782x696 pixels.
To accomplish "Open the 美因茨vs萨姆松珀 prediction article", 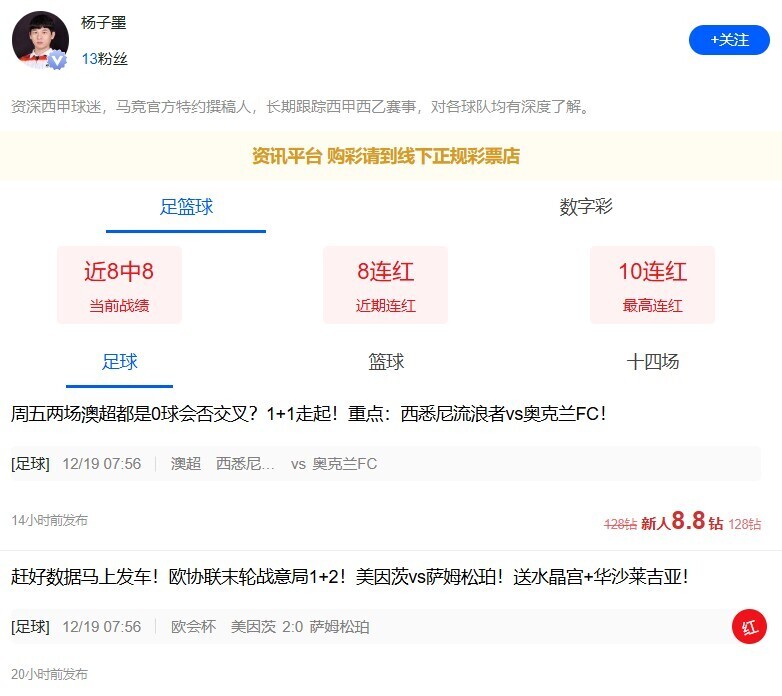I will tap(349, 577).
